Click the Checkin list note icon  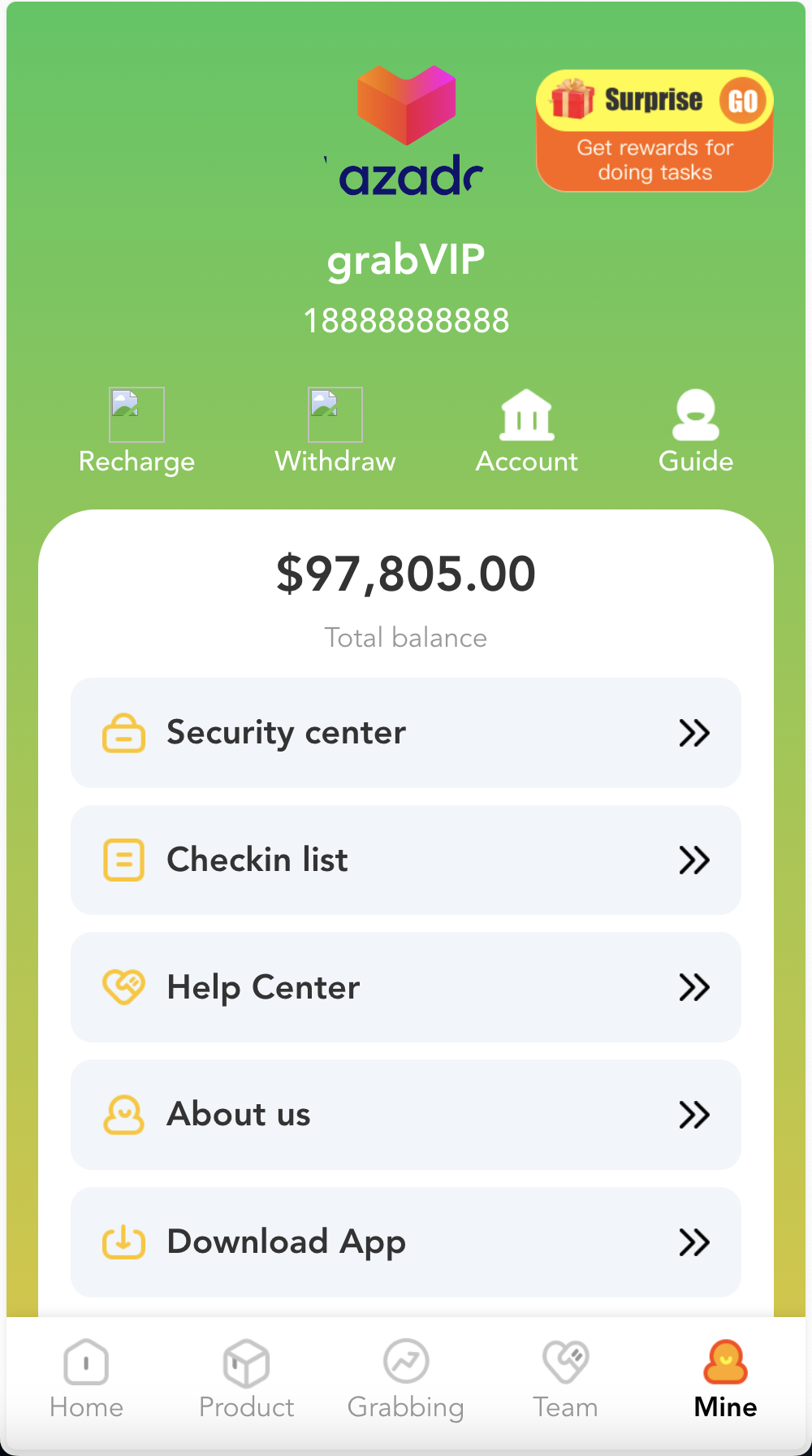pos(123,860)
